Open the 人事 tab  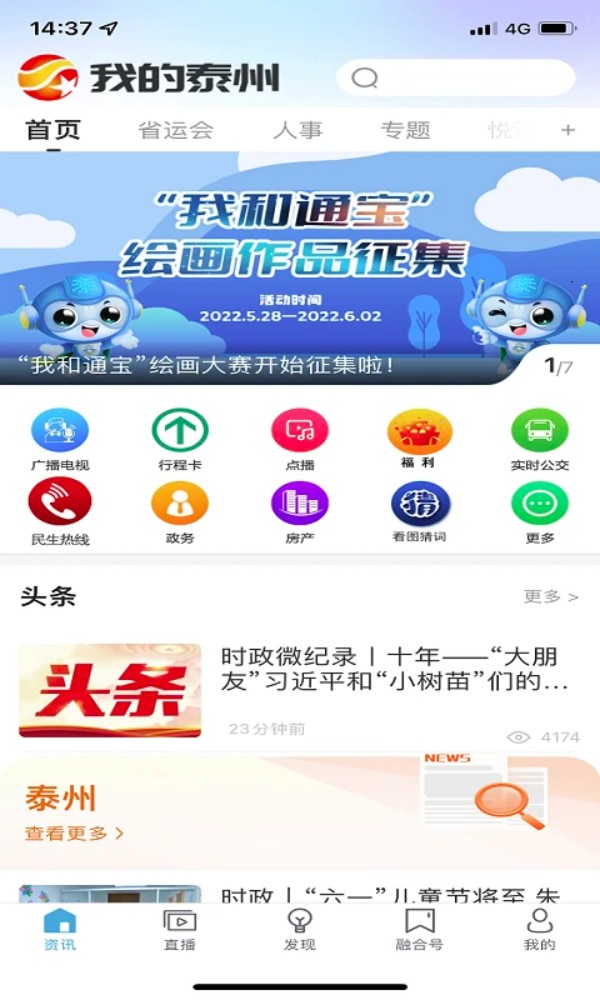(x=298, y=130)
